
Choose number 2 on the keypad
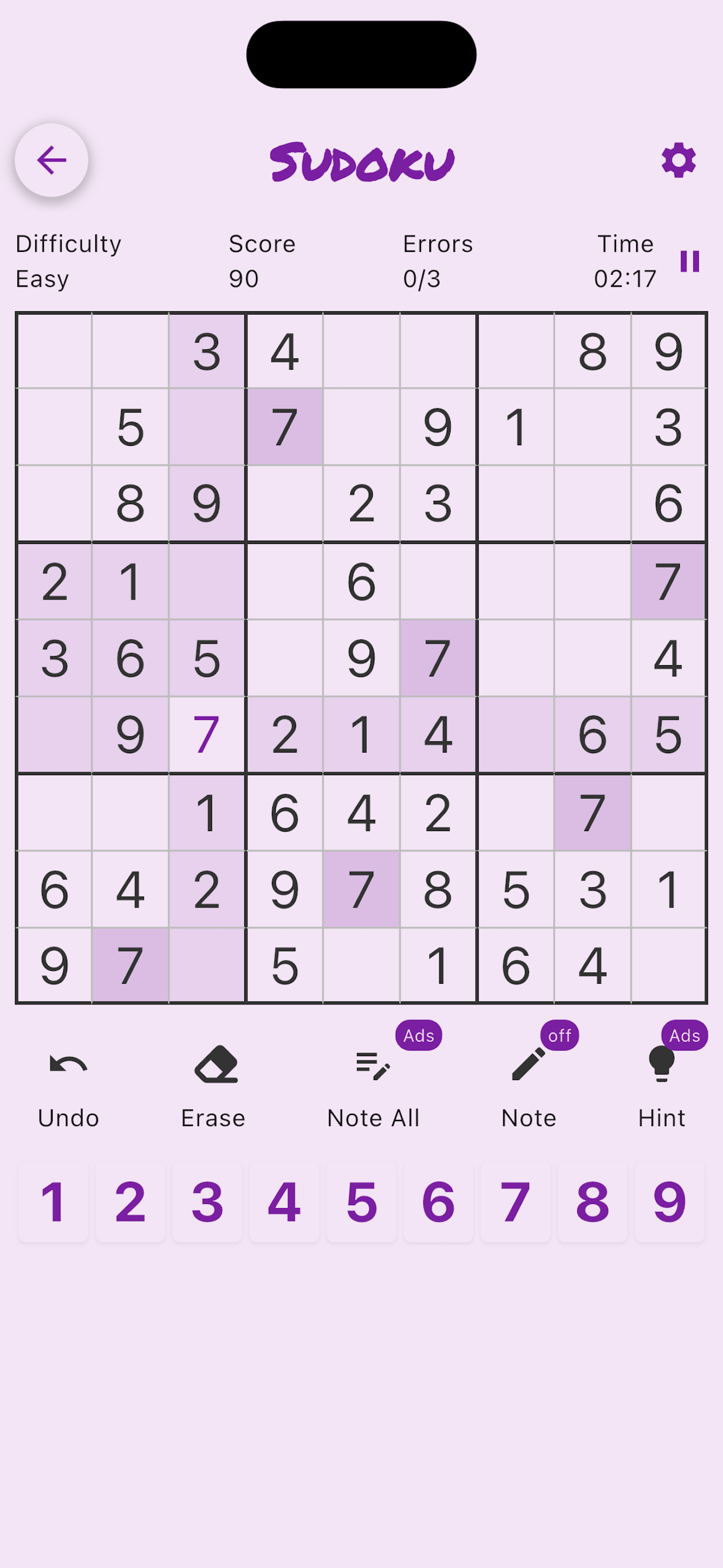130,1202
